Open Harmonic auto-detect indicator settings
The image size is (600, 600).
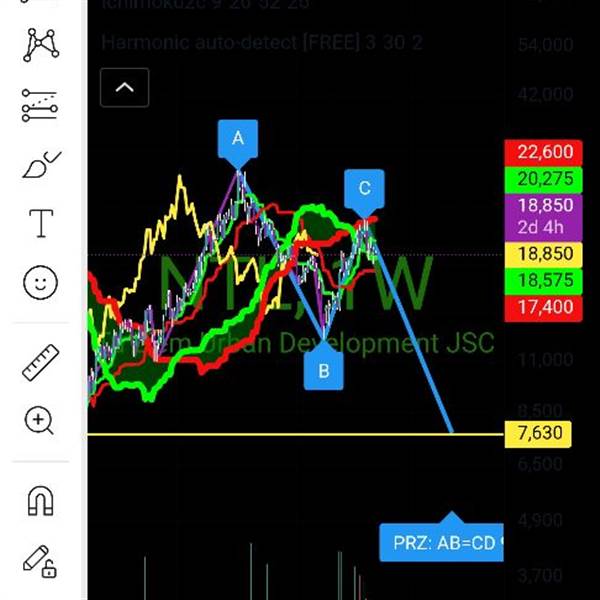click(x=262, y=43)
